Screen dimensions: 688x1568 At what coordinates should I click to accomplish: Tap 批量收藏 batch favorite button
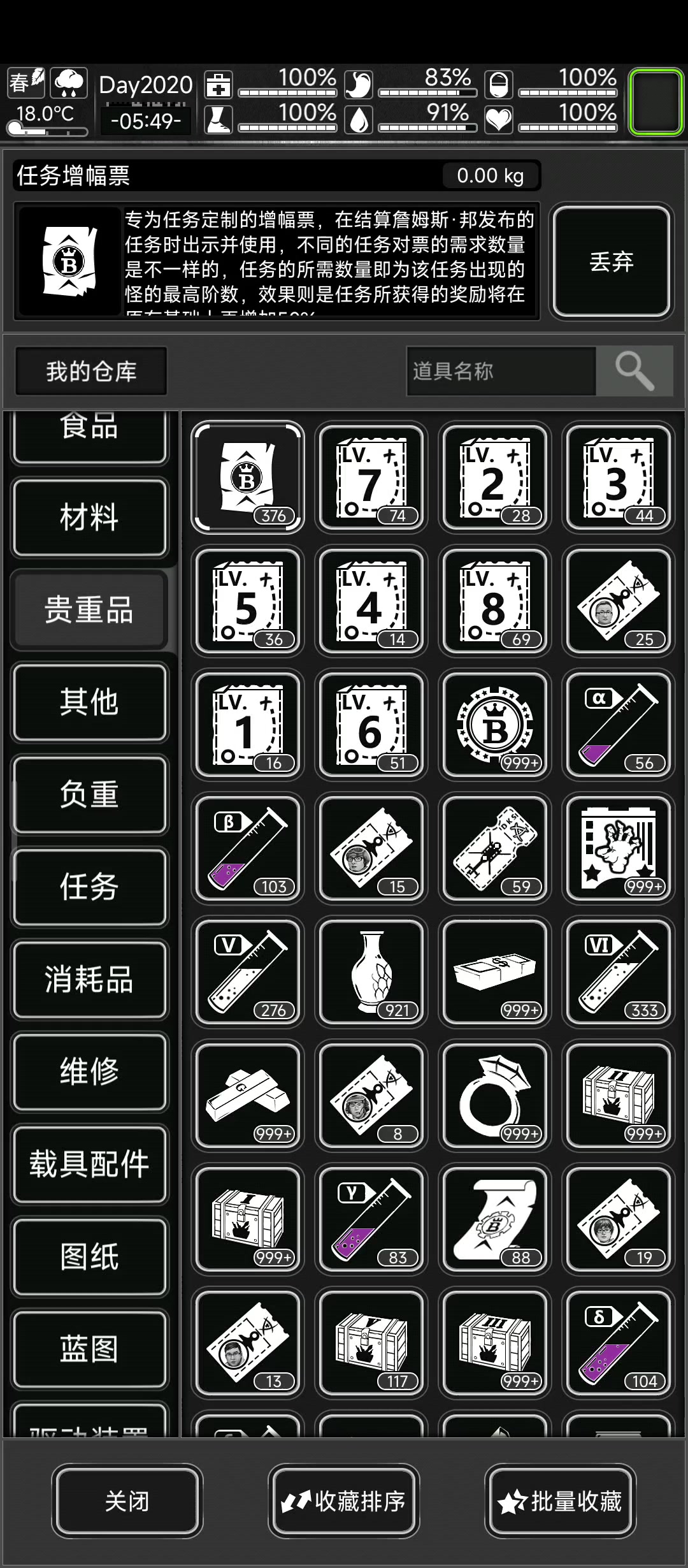[560, 1501]
